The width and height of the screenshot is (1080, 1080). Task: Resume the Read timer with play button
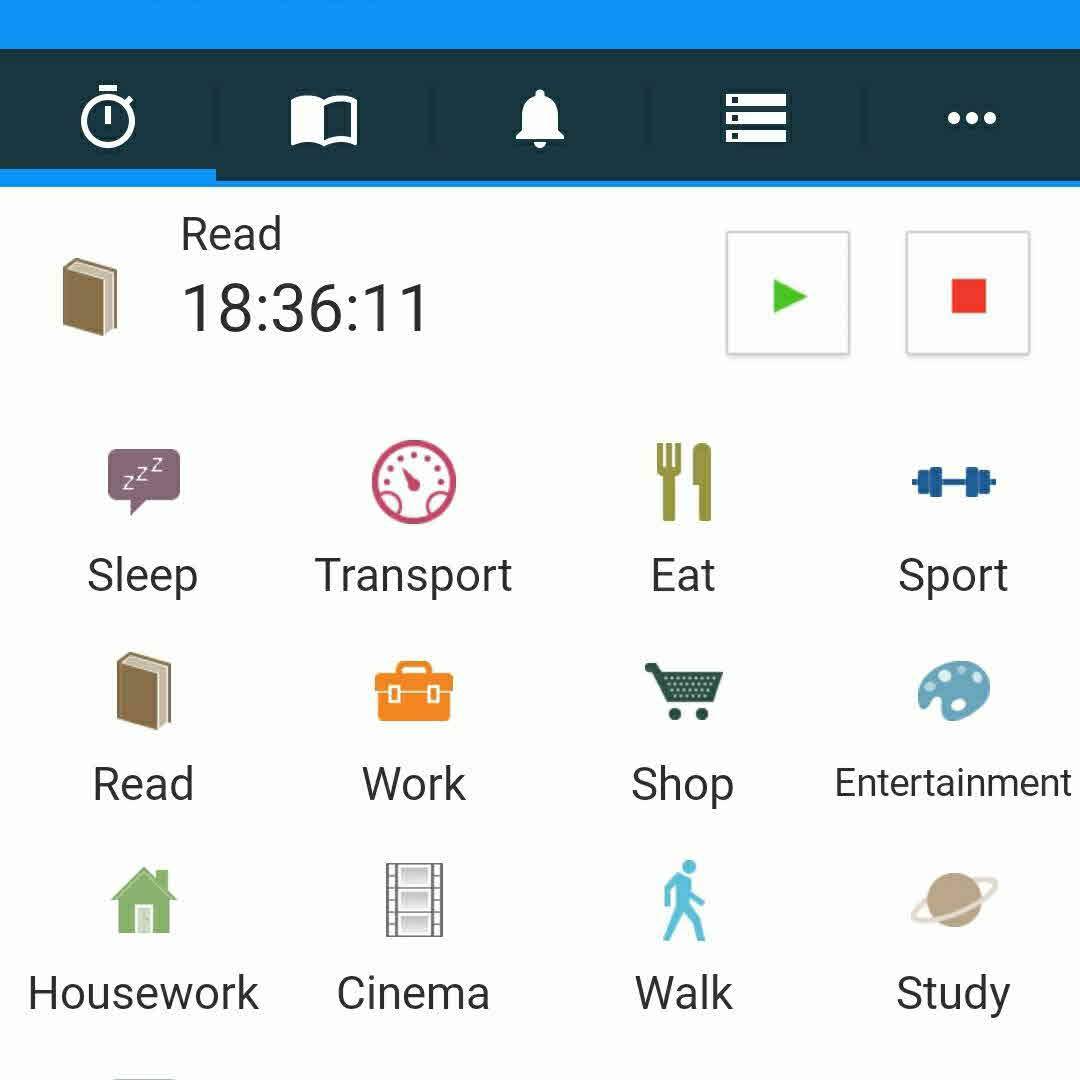(x=788, y=295)
